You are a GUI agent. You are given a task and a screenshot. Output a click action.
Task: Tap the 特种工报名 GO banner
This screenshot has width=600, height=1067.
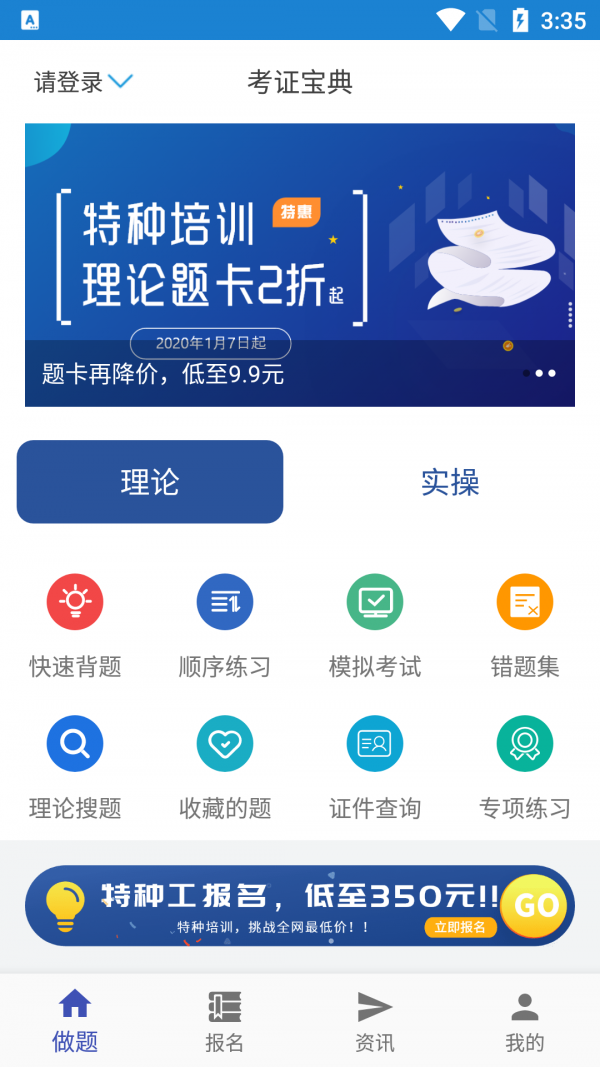click(x=300, y=906)
